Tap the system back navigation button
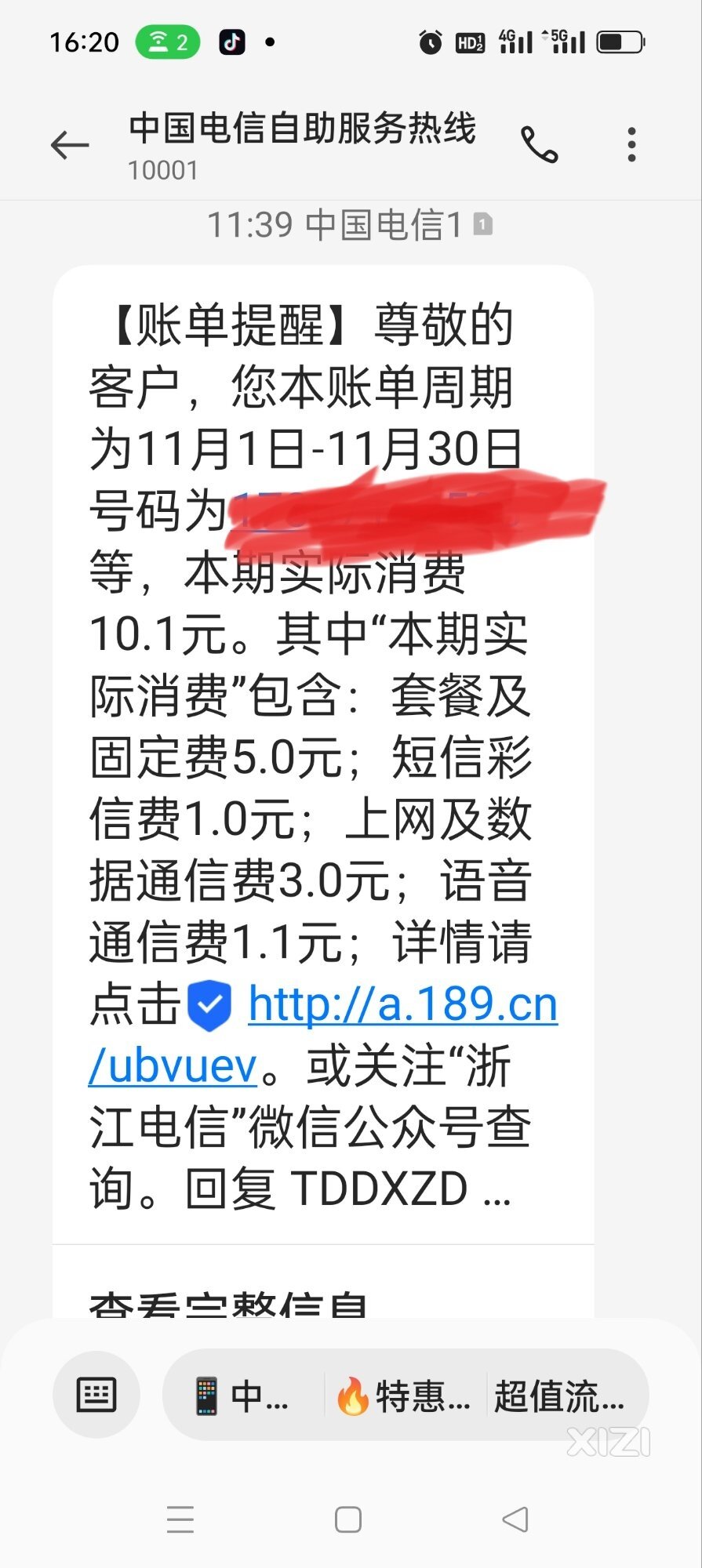702x1568 pixels. point(515,1519)
